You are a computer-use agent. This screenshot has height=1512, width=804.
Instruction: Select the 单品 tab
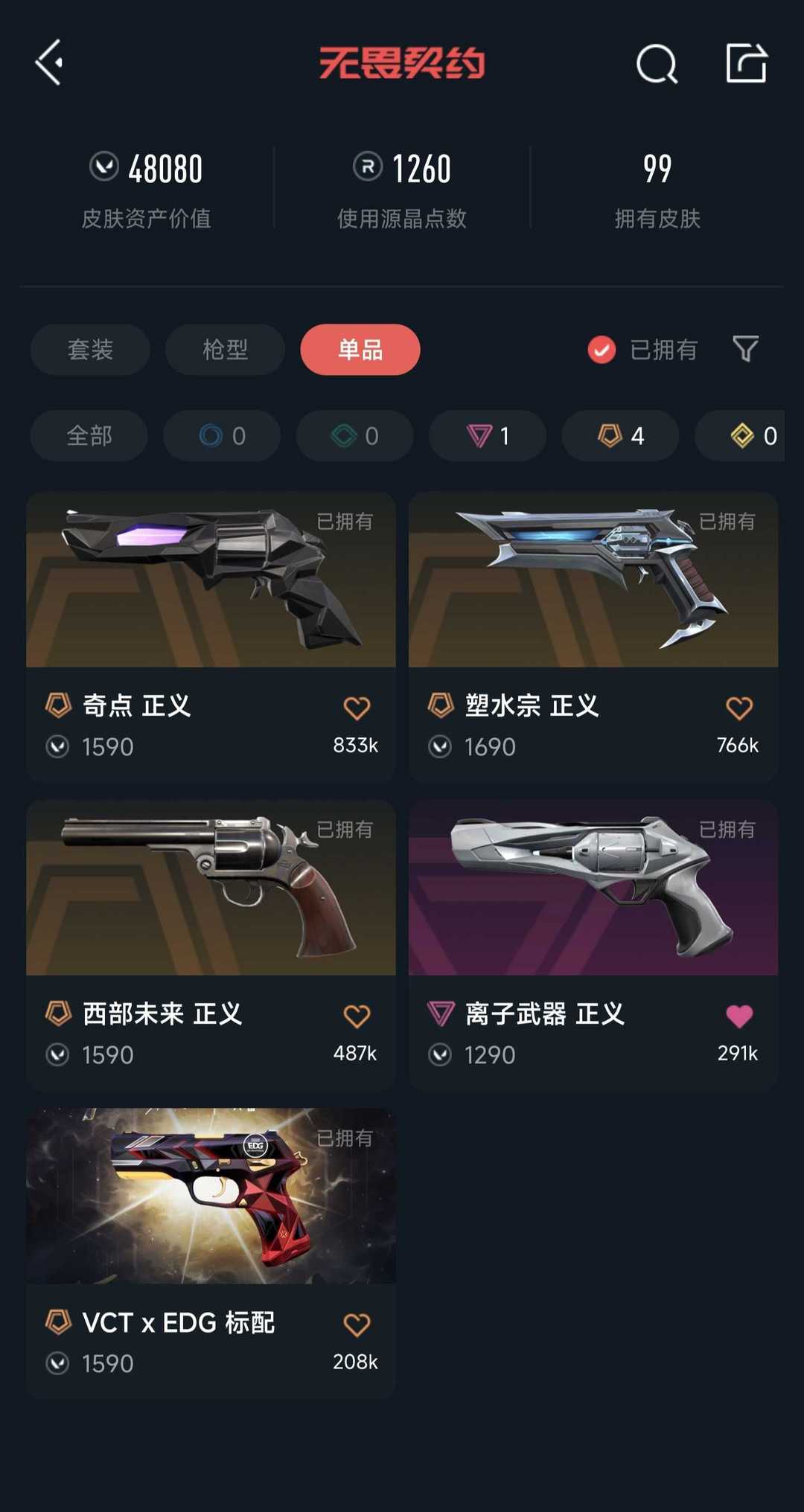(360, 350)
